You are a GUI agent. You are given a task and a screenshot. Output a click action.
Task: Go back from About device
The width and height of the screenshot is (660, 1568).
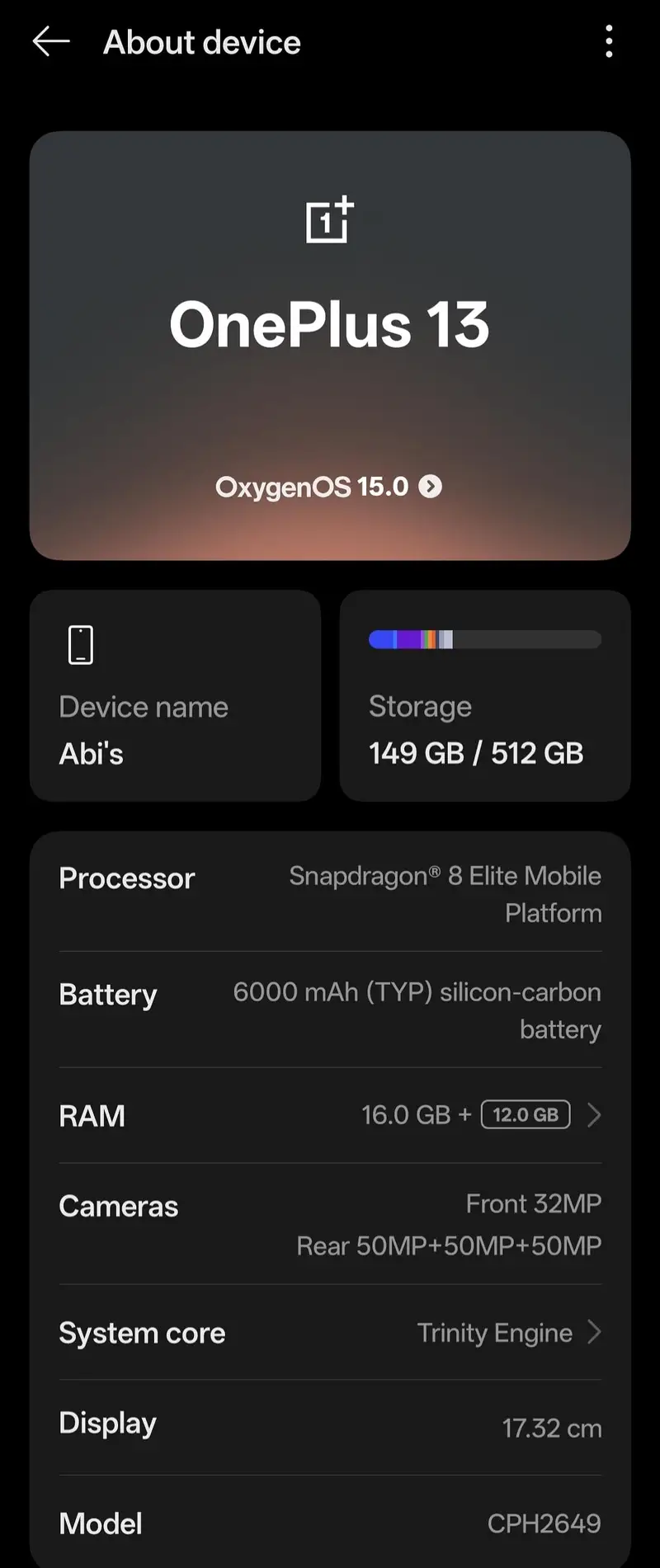click(51, 41)
